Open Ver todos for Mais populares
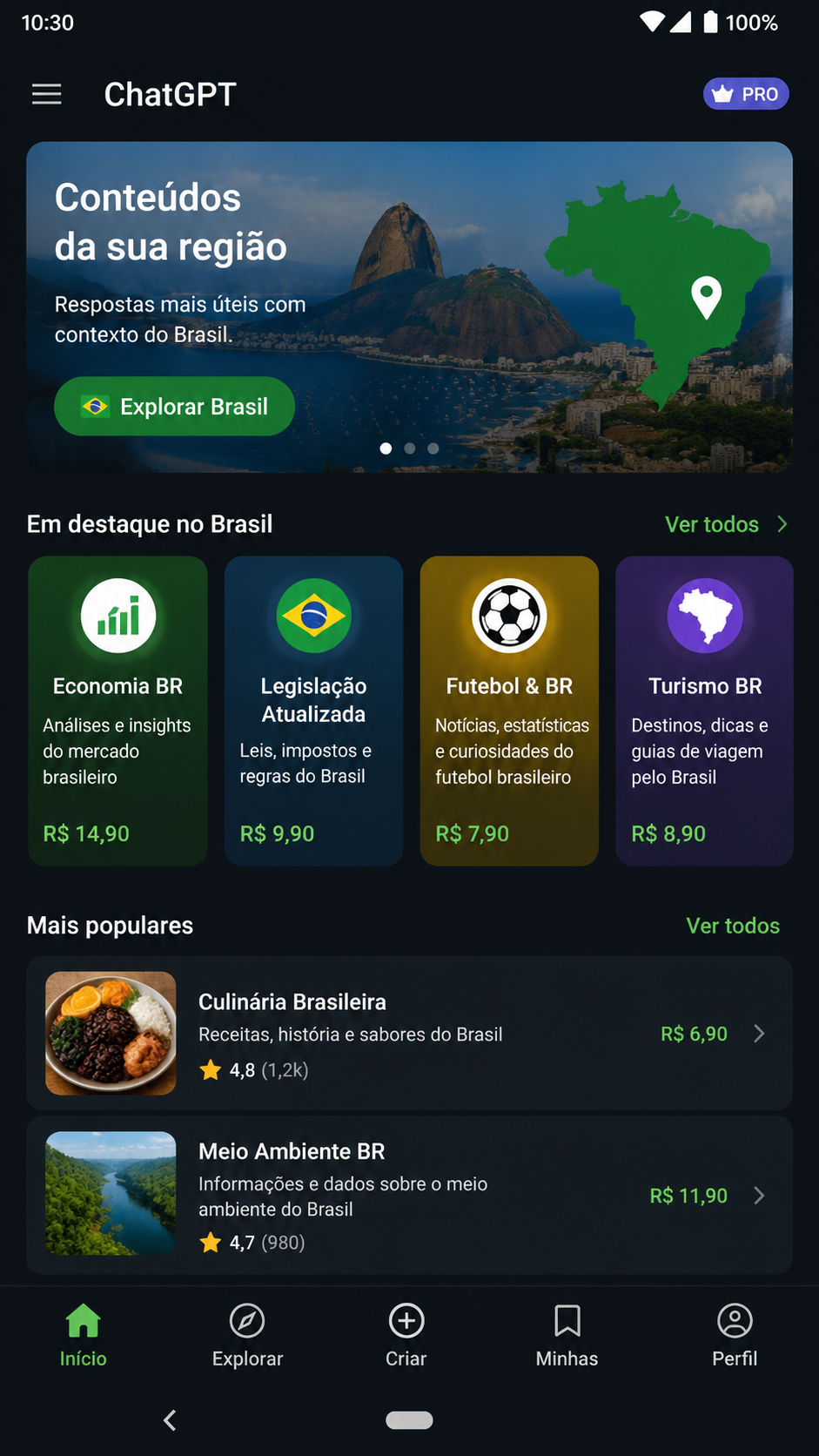Viewport: 819px width, 1456px height. [x=733, y=926]
